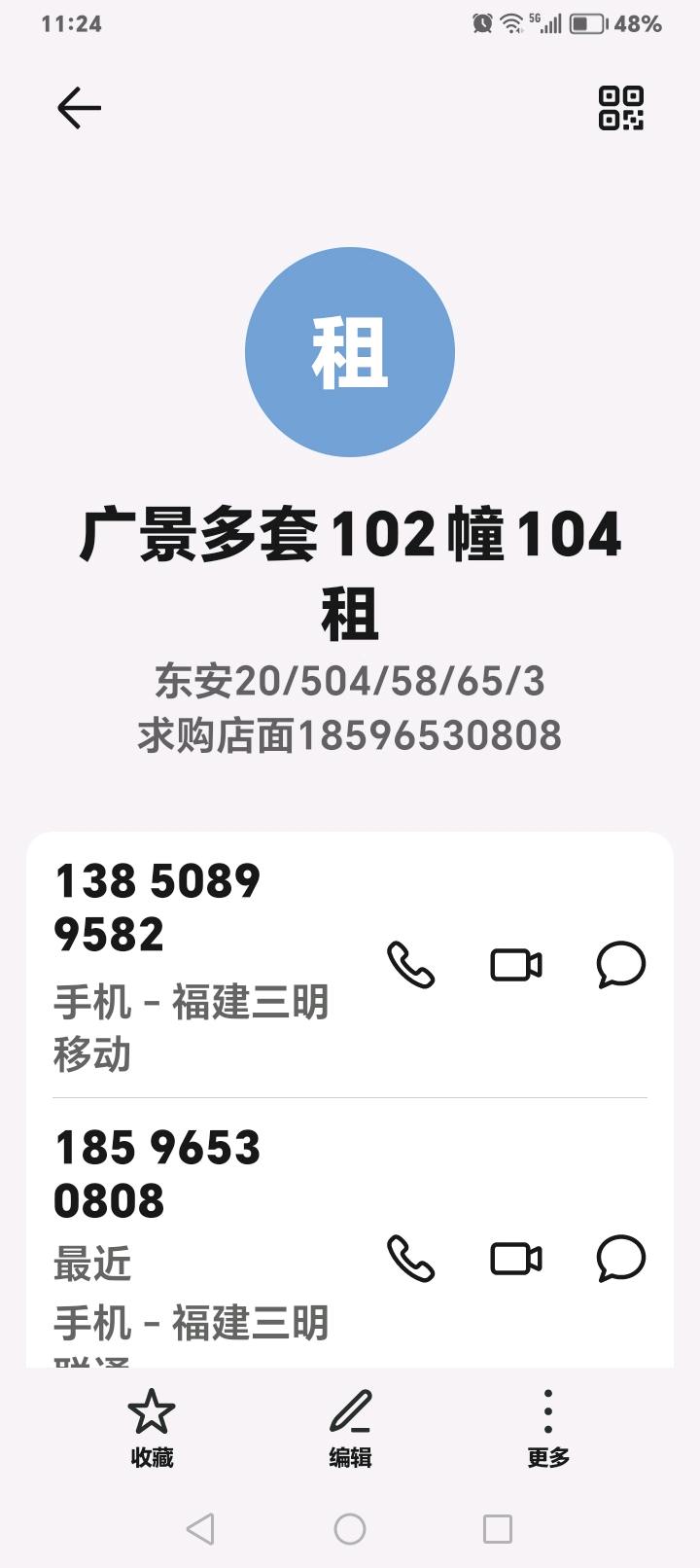Send a message to 185 9653 0808
This screenshot has height=1568, width=700.
pos(620,1259)
